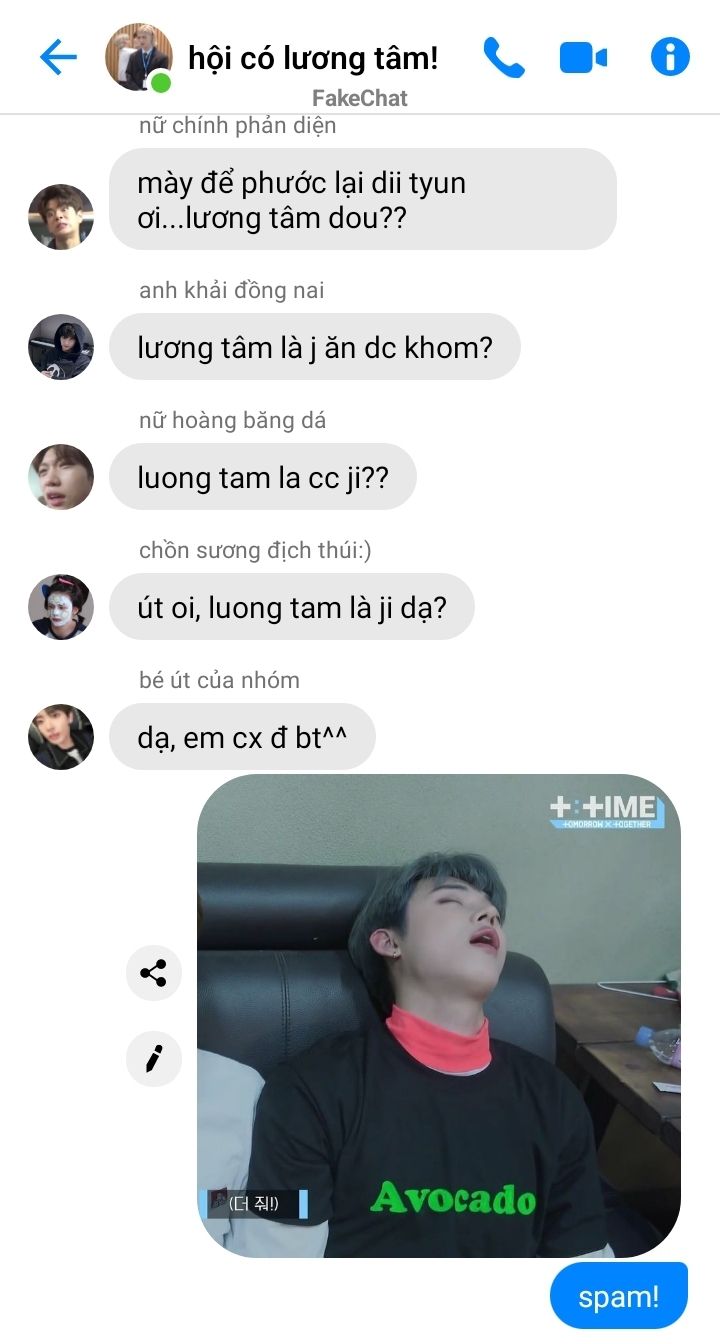Share the sent Avocado photo

(153, 973)
